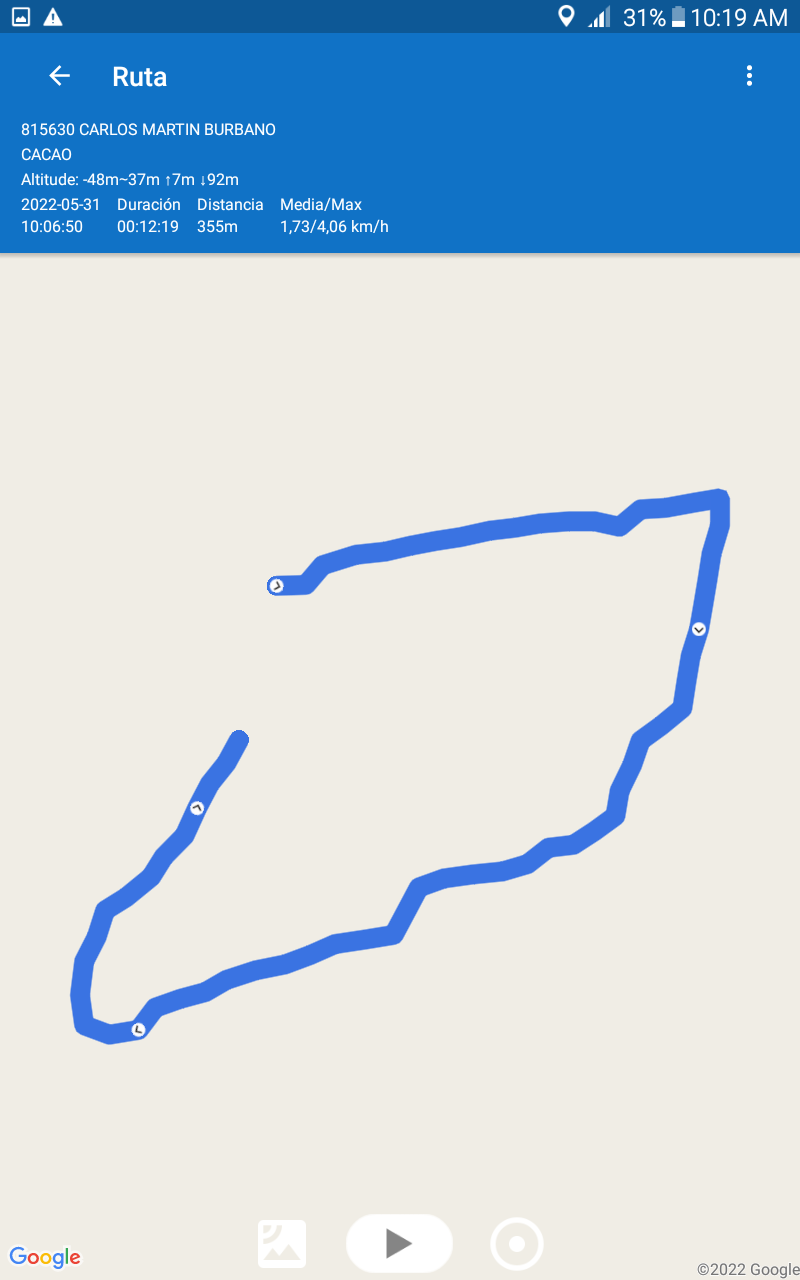Image resolution: width=800 pixels, height=1280 pixels.
Task: Play the recorded route animation
Action: (x=399, y=1243)
